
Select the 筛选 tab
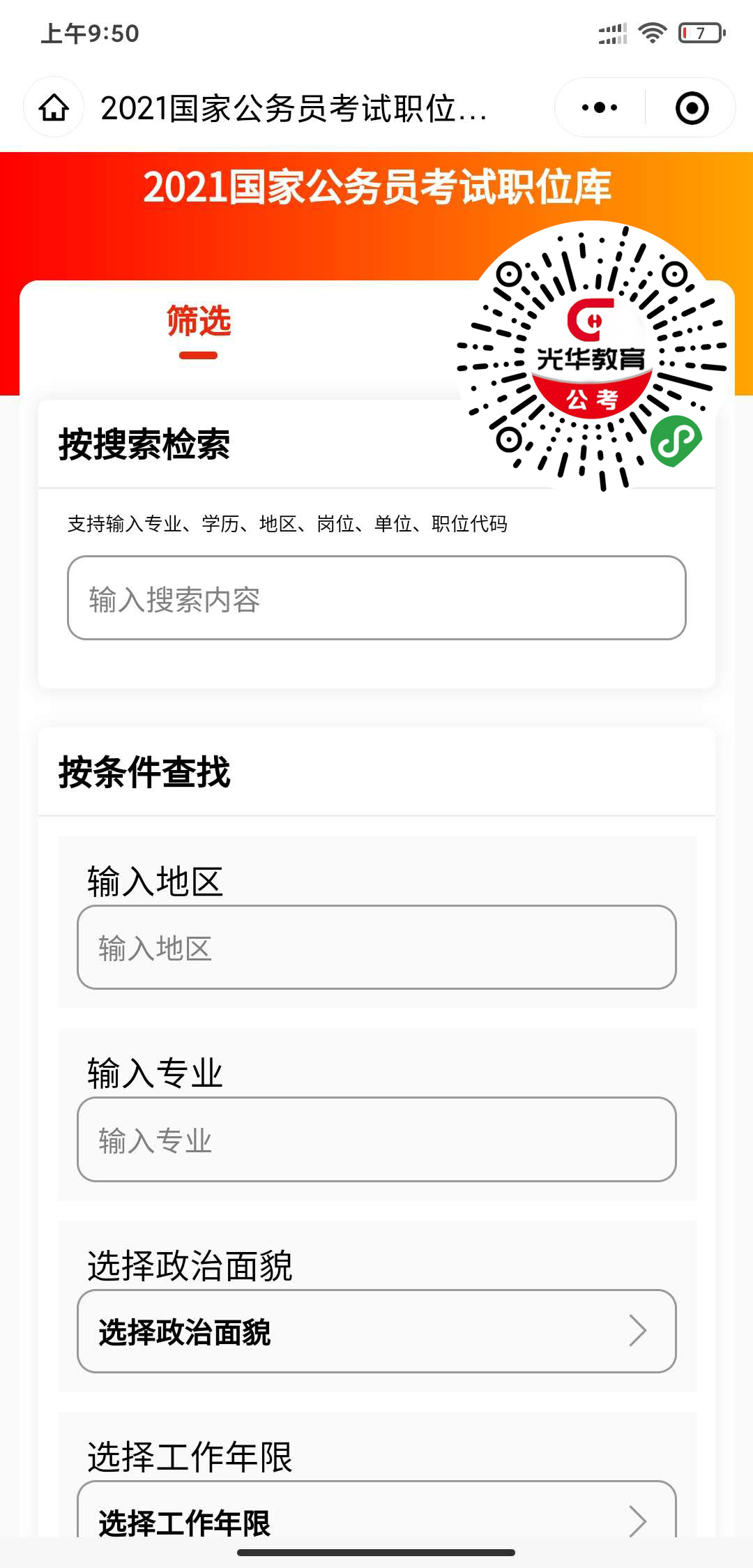[x=199, y=324]
